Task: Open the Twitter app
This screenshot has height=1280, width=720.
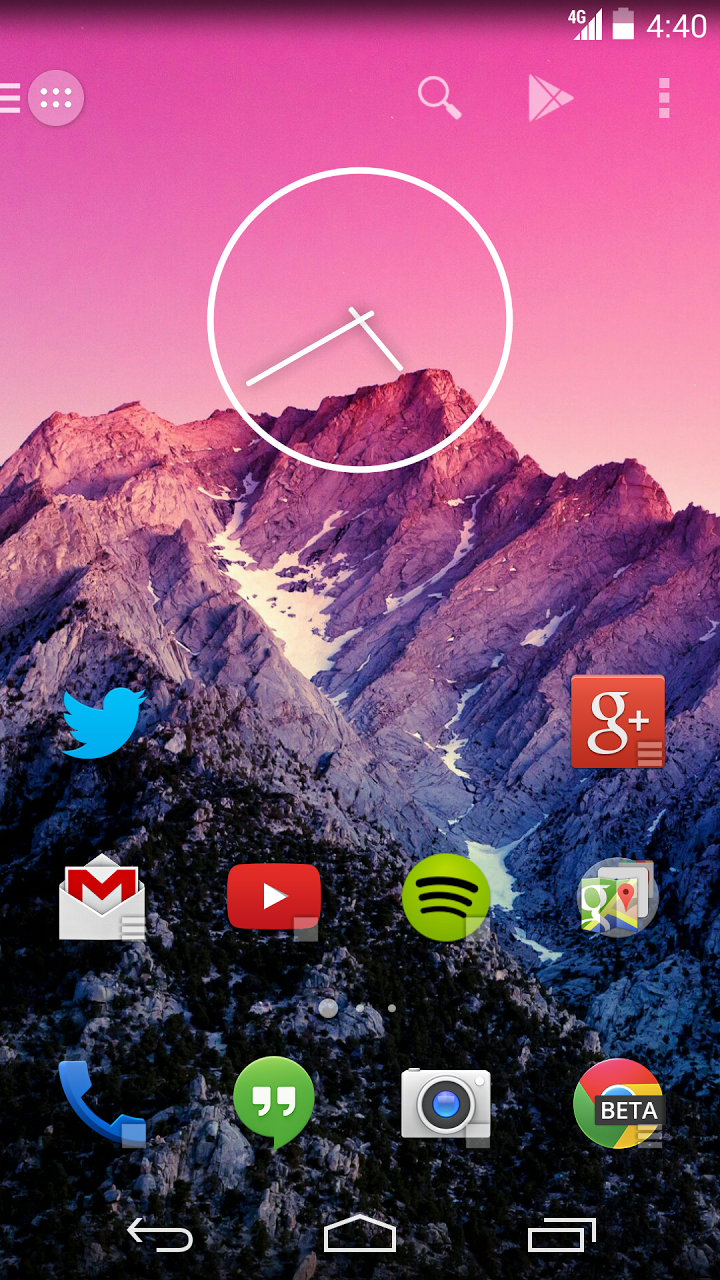Action: tap(103, 722)
